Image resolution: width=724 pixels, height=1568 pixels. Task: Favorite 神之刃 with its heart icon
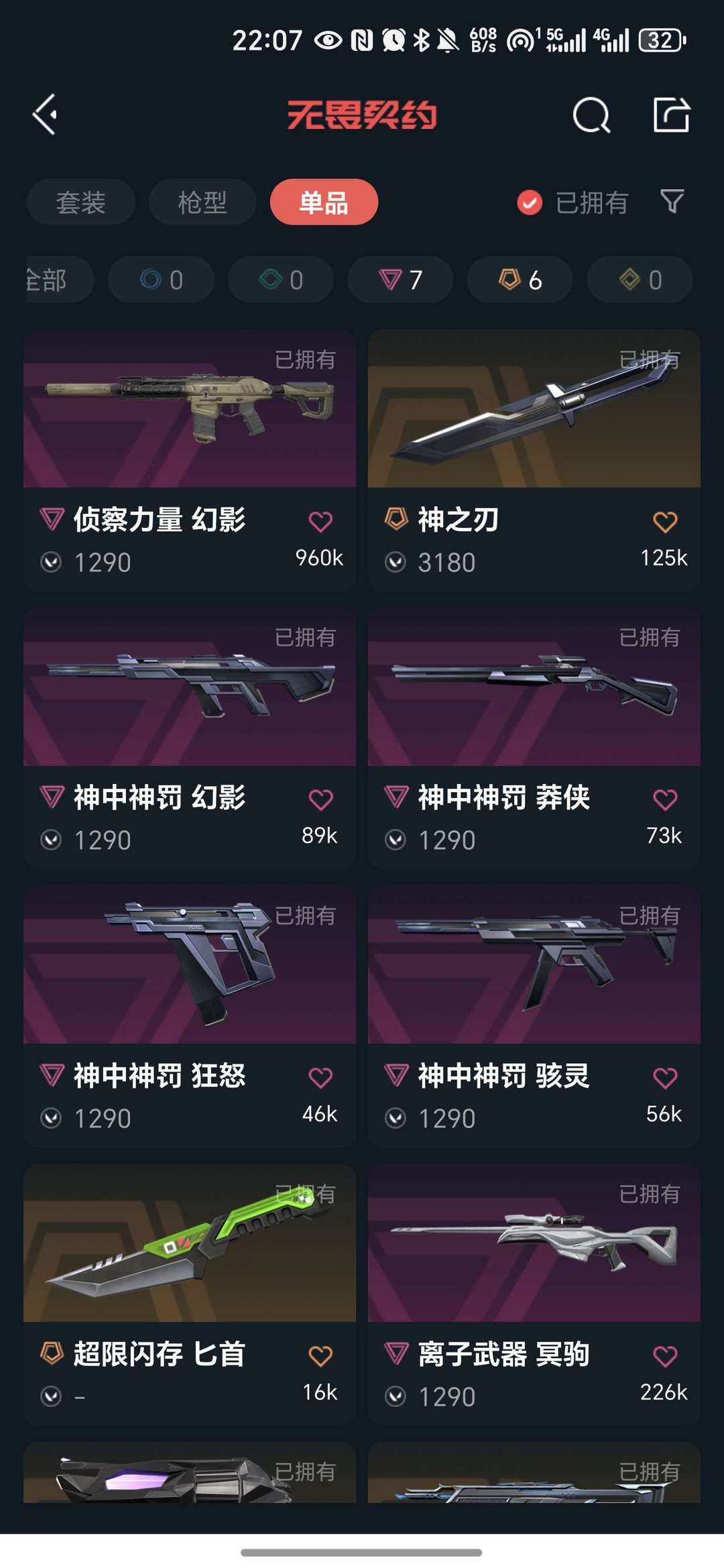coord(665,521)
